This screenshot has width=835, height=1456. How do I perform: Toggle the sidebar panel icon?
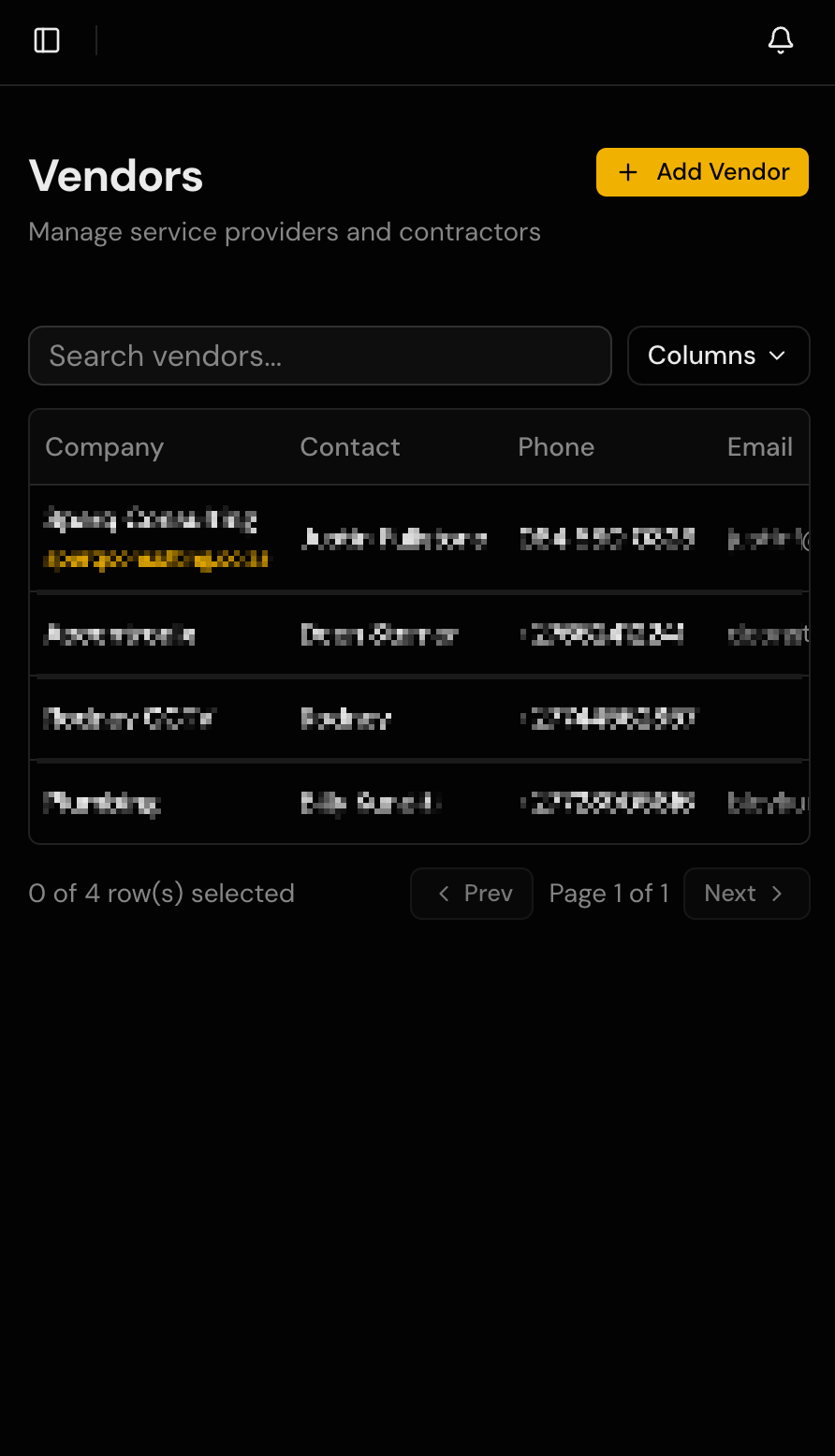47,41
